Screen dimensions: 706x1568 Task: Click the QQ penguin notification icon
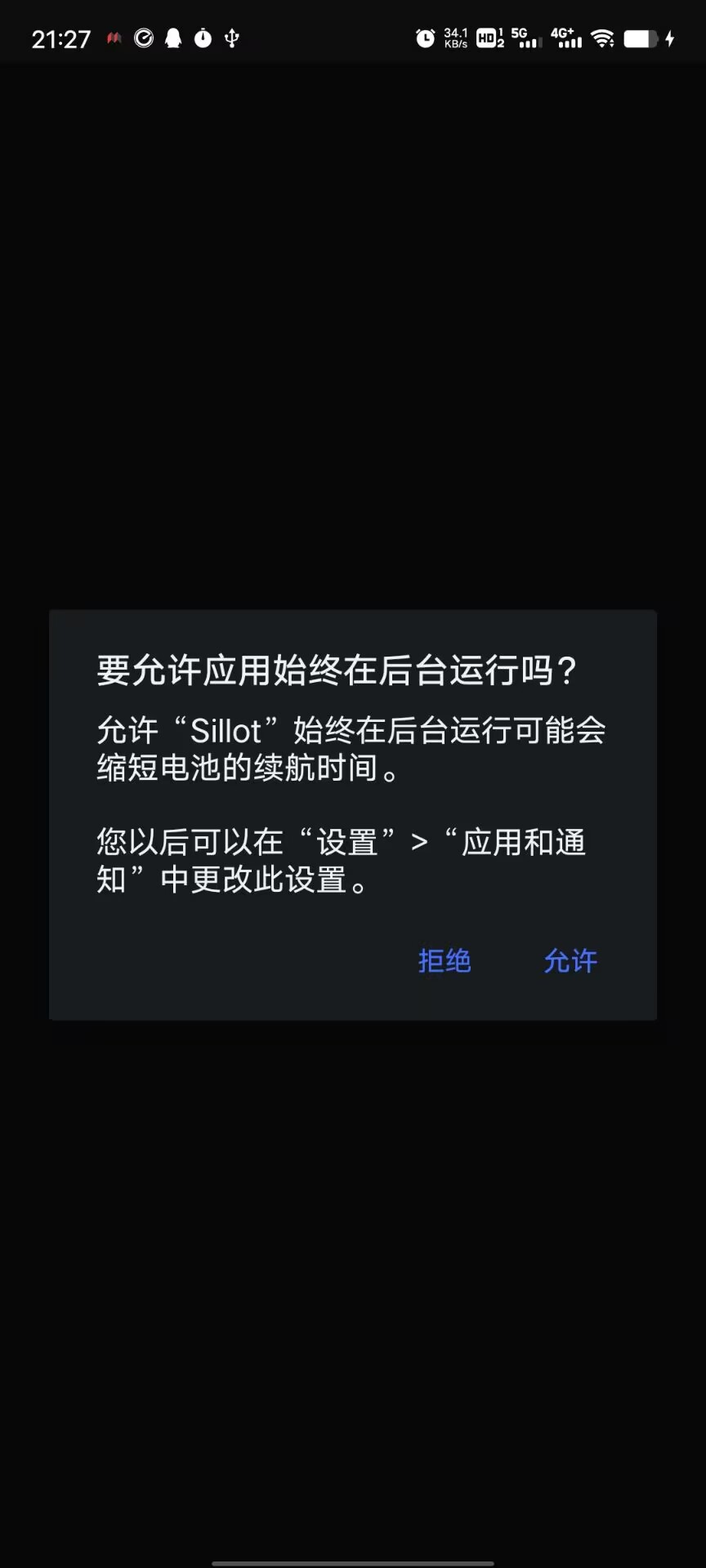pyautogui.click(x=173, y=38)
